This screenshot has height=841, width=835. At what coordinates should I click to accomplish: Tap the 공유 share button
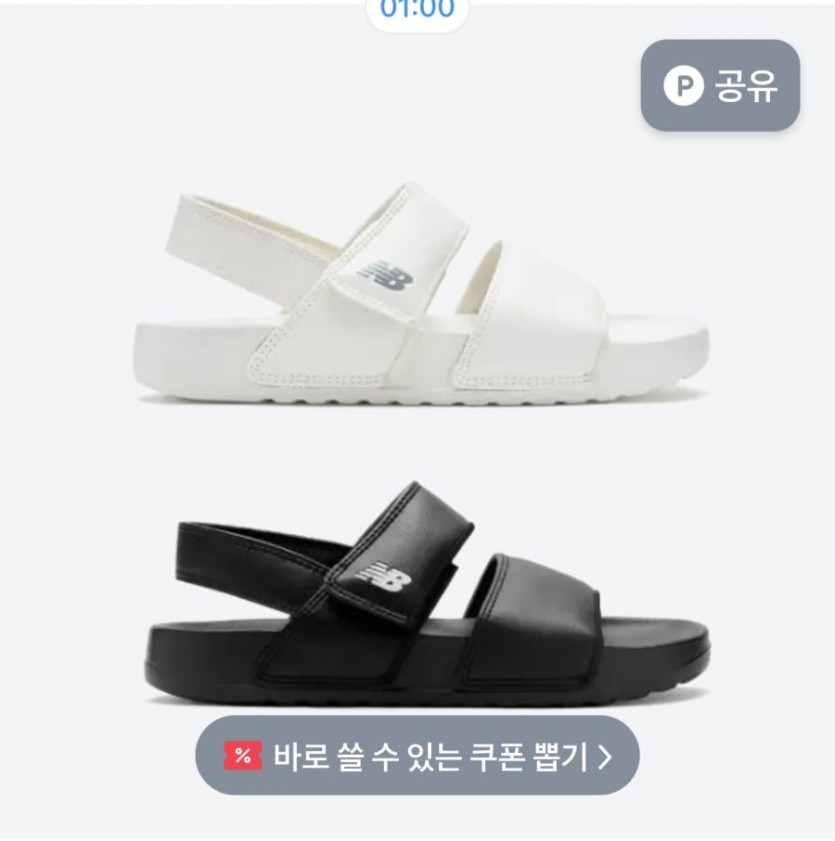[x=720, y=86]
